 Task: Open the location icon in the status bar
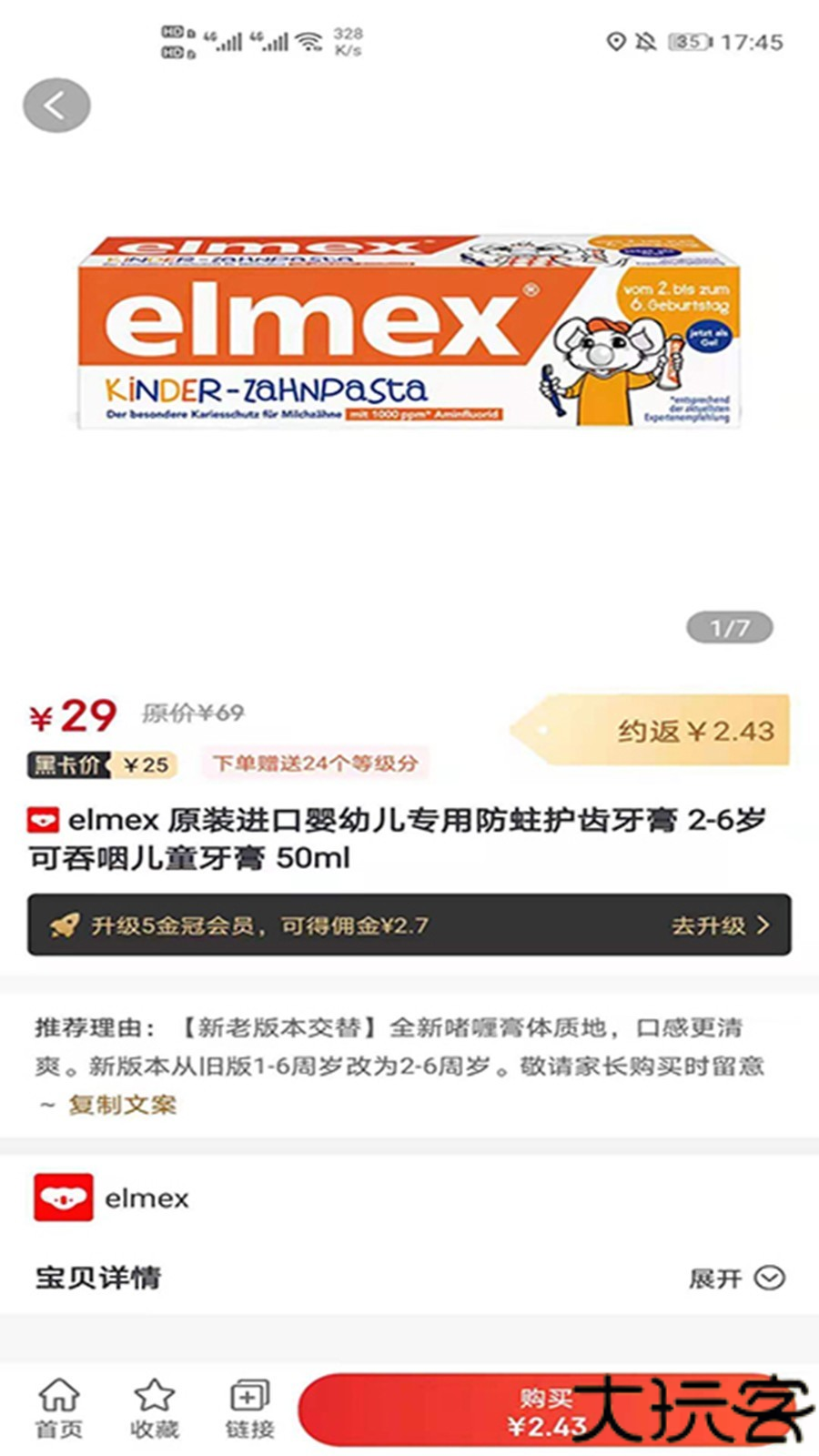[x=616, y=43]
